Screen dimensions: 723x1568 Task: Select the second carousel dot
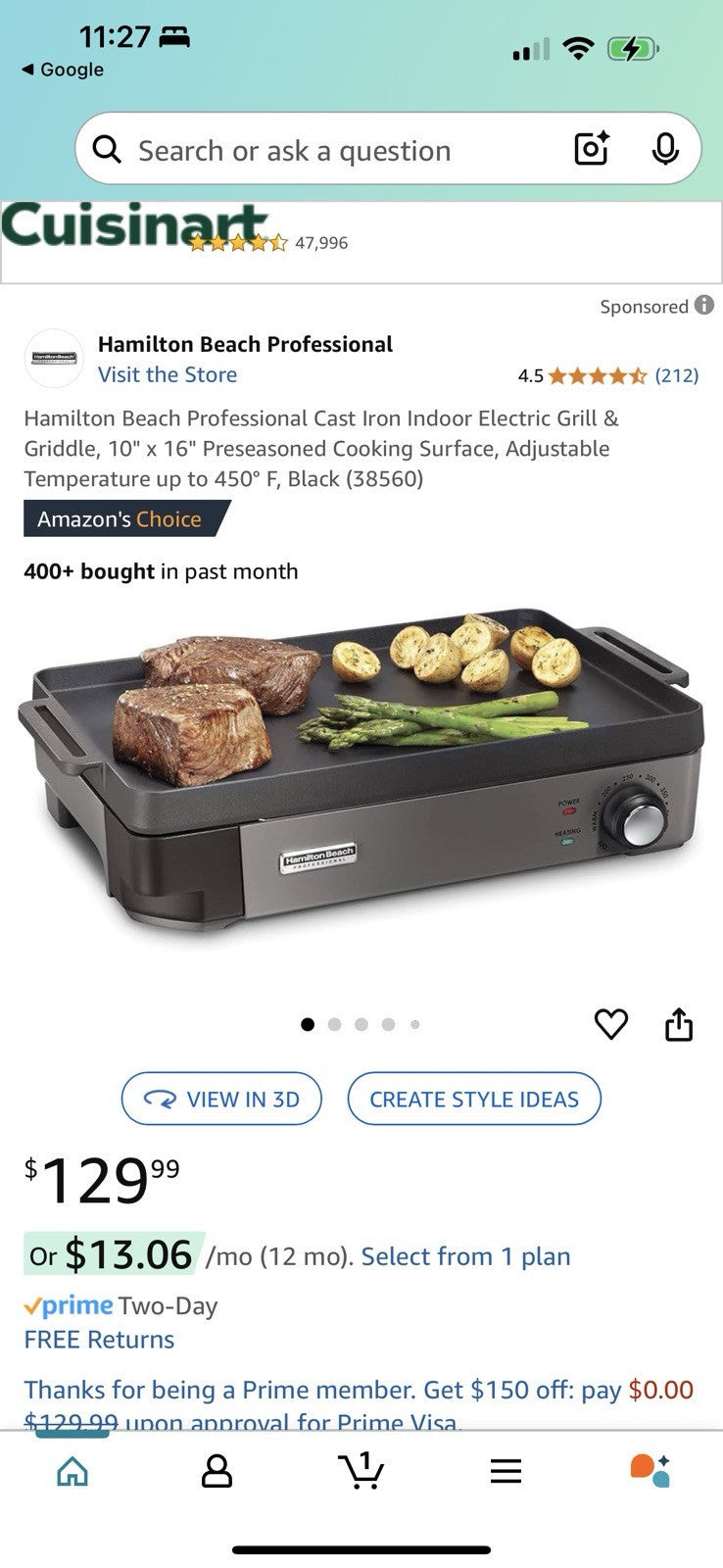click(x=336, y=1024)
